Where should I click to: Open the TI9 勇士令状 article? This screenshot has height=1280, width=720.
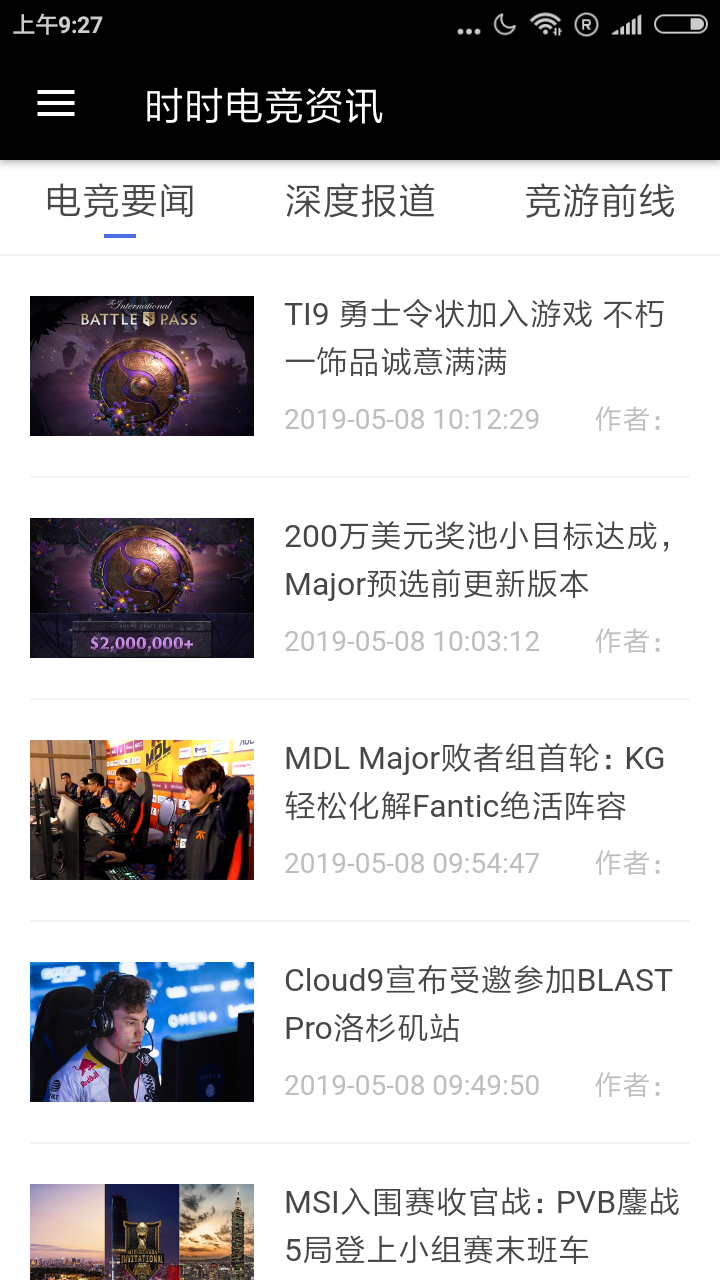coord(474,338)
